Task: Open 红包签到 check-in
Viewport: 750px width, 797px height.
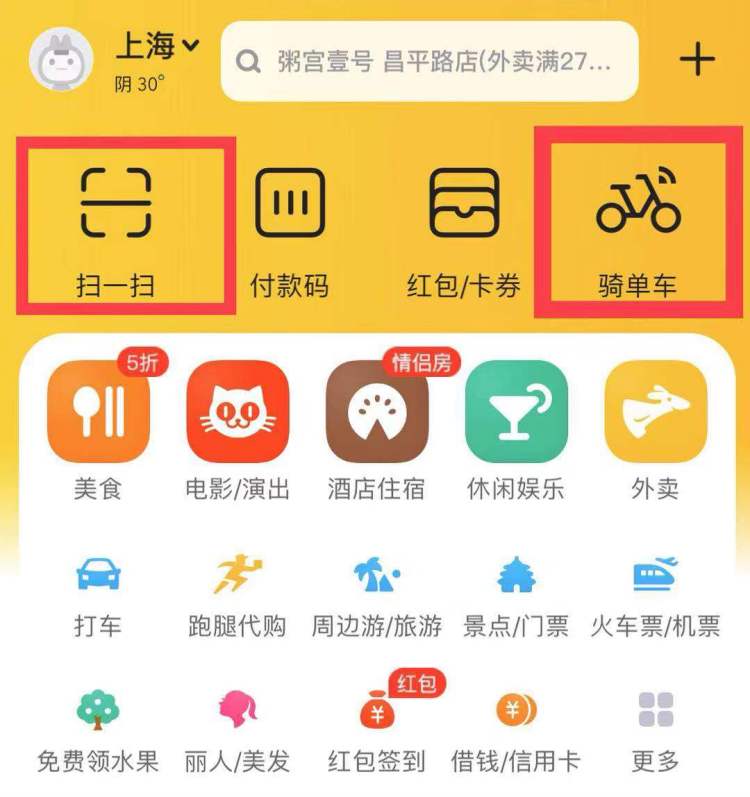Action: click(x=376, y=730)
